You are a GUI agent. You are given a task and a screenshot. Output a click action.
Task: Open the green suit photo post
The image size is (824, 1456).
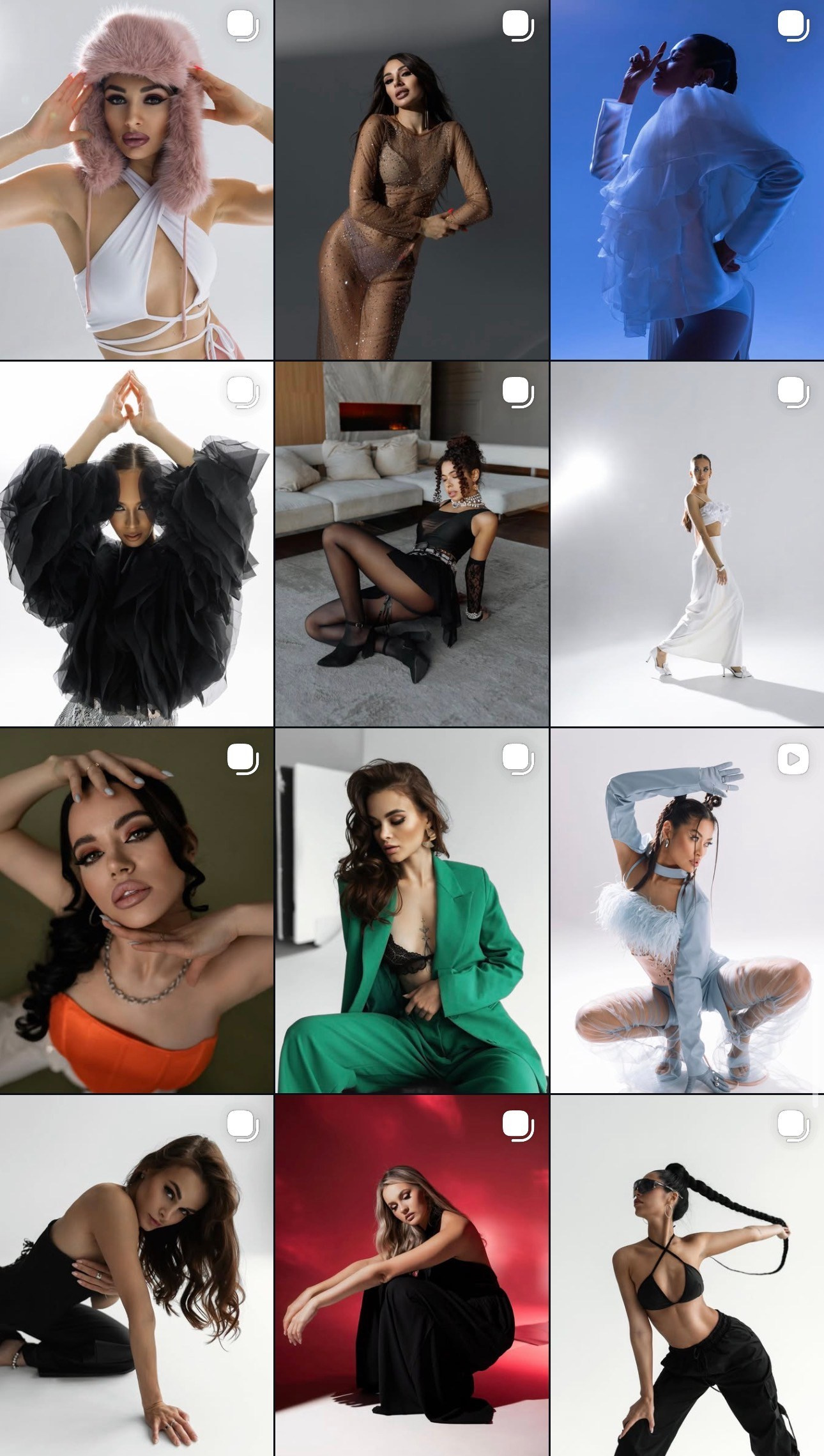pyautogui.click(x=412, y=911)
